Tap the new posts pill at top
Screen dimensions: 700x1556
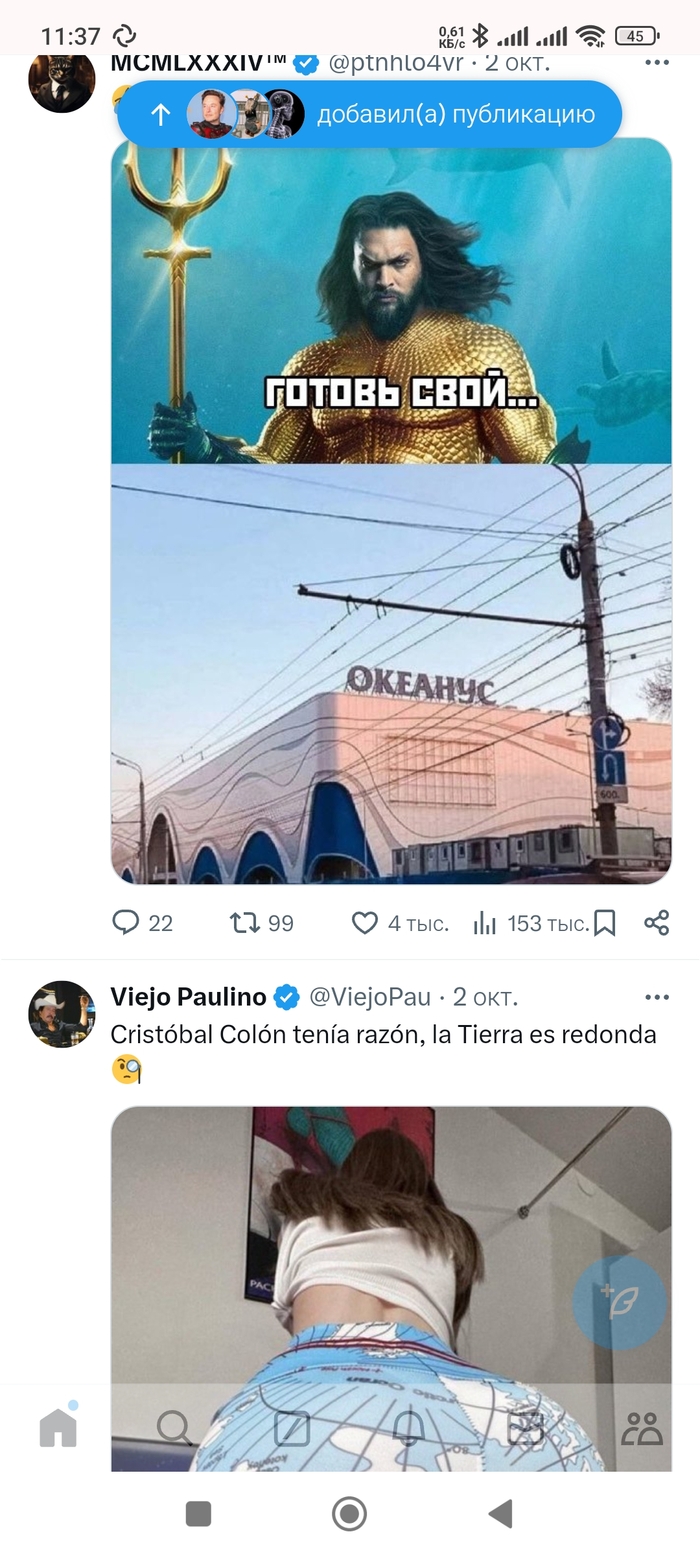(x=369, y=114)
